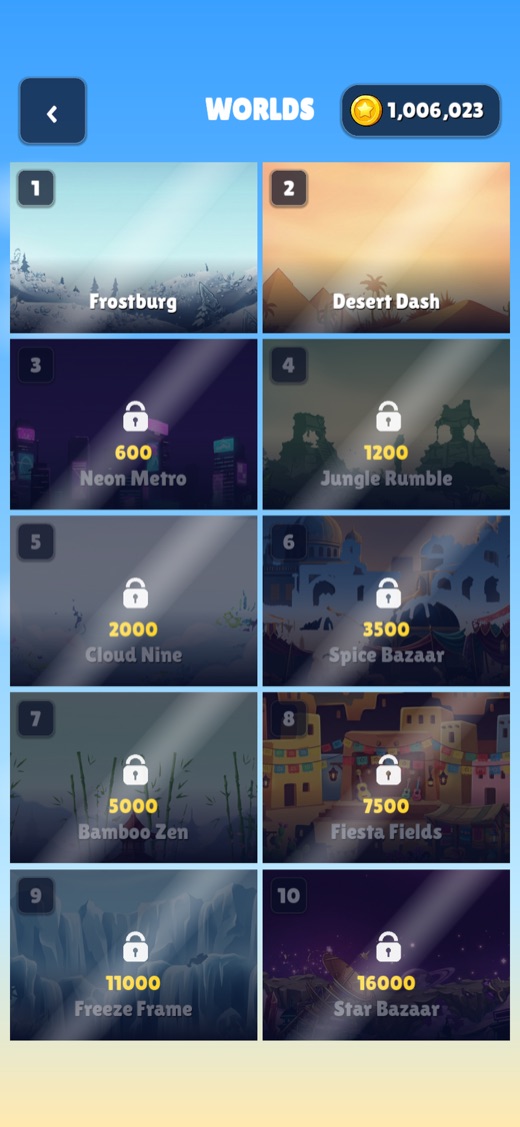The image size is (520, 1127).
Task: Choose the locked Spice Bazaar tile
Action: [386, 601]
